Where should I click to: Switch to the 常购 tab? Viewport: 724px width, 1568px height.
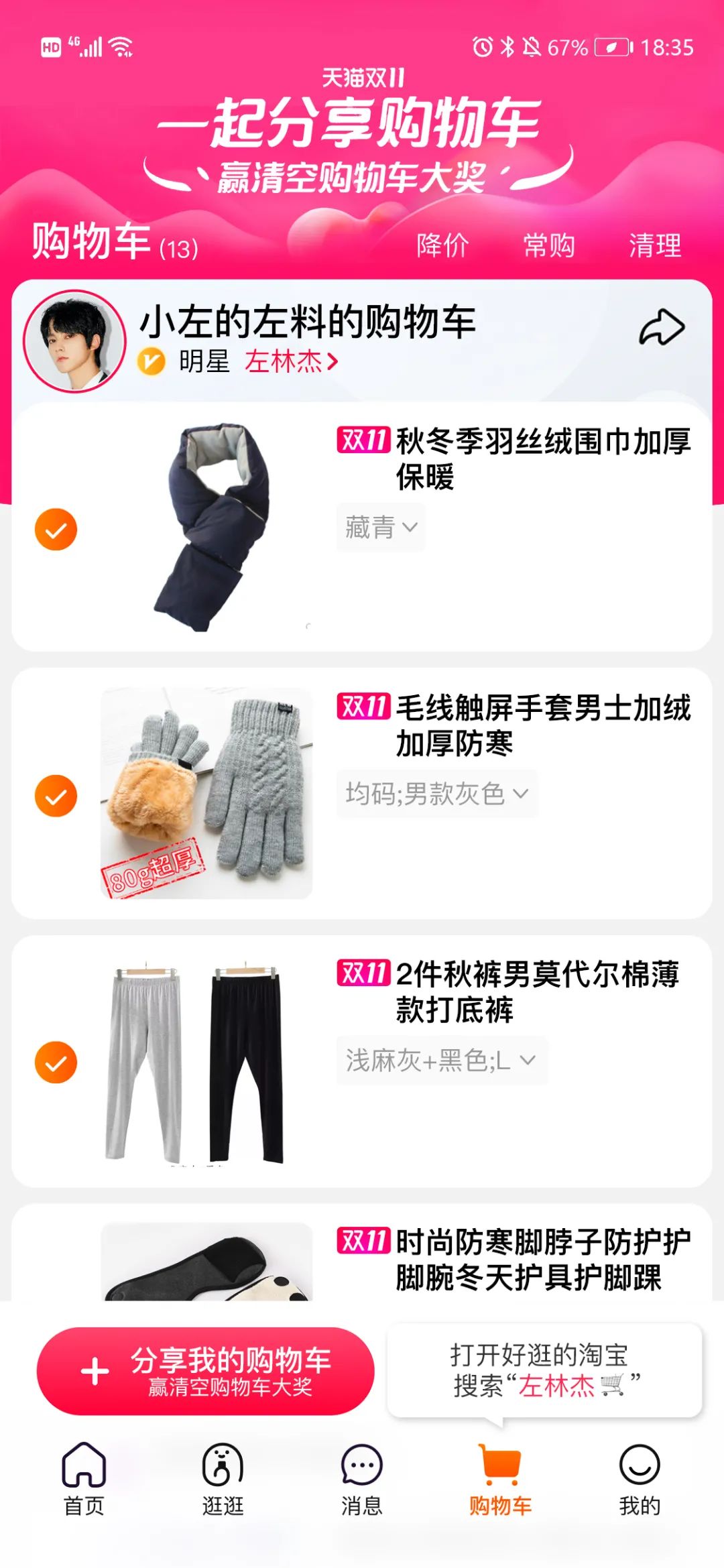[x=549, y=245]
